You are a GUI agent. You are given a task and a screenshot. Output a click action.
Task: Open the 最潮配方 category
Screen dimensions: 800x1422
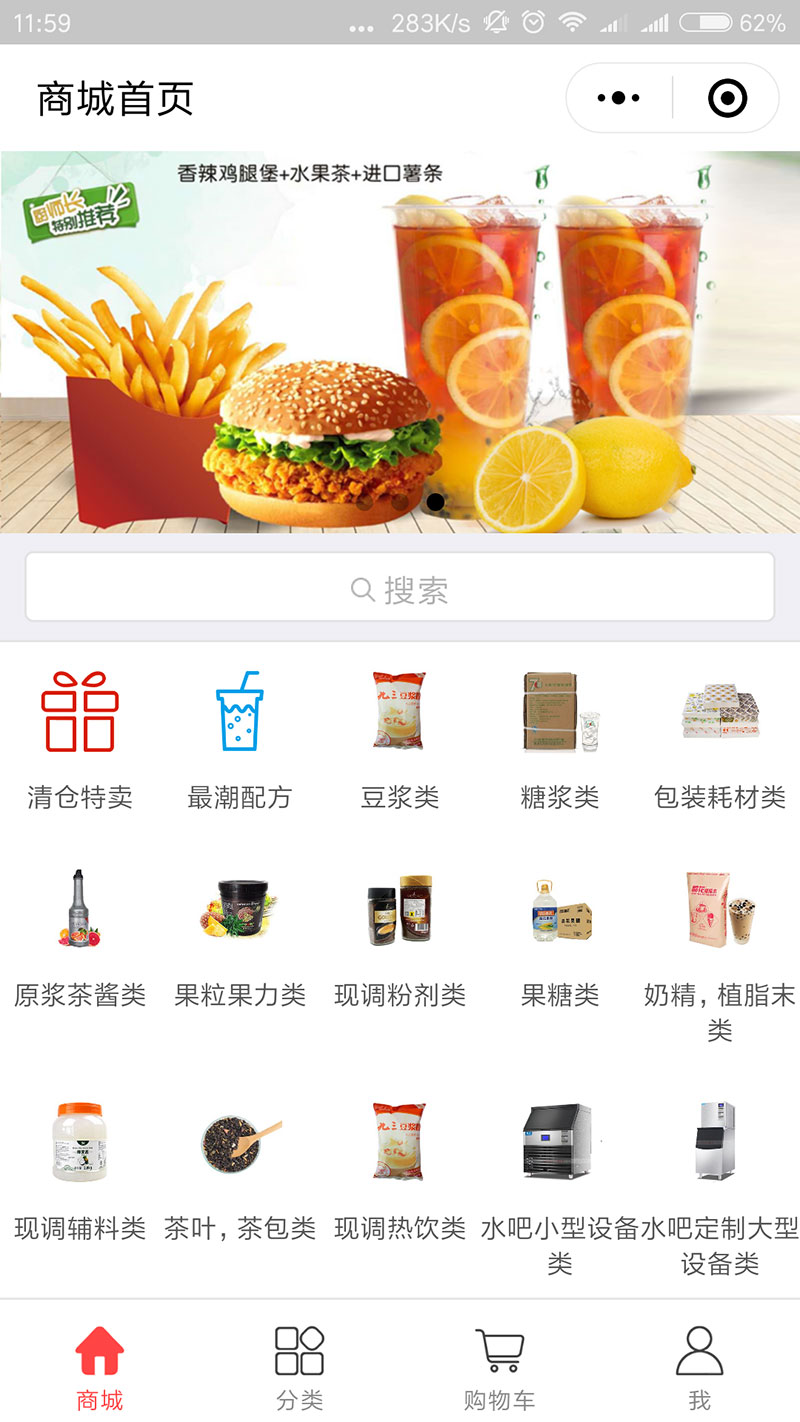(x=240, y=740)
